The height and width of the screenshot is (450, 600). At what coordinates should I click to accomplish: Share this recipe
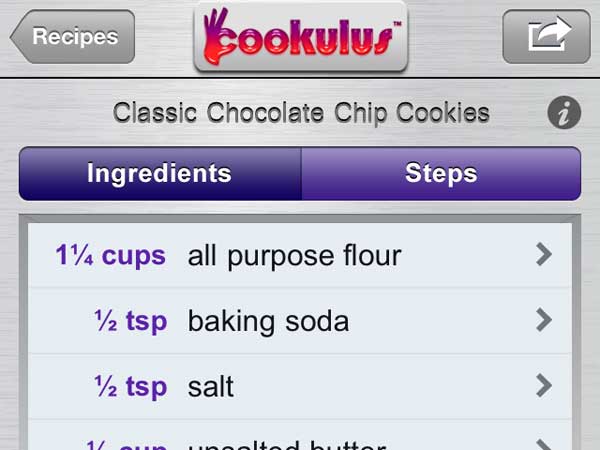545,38
